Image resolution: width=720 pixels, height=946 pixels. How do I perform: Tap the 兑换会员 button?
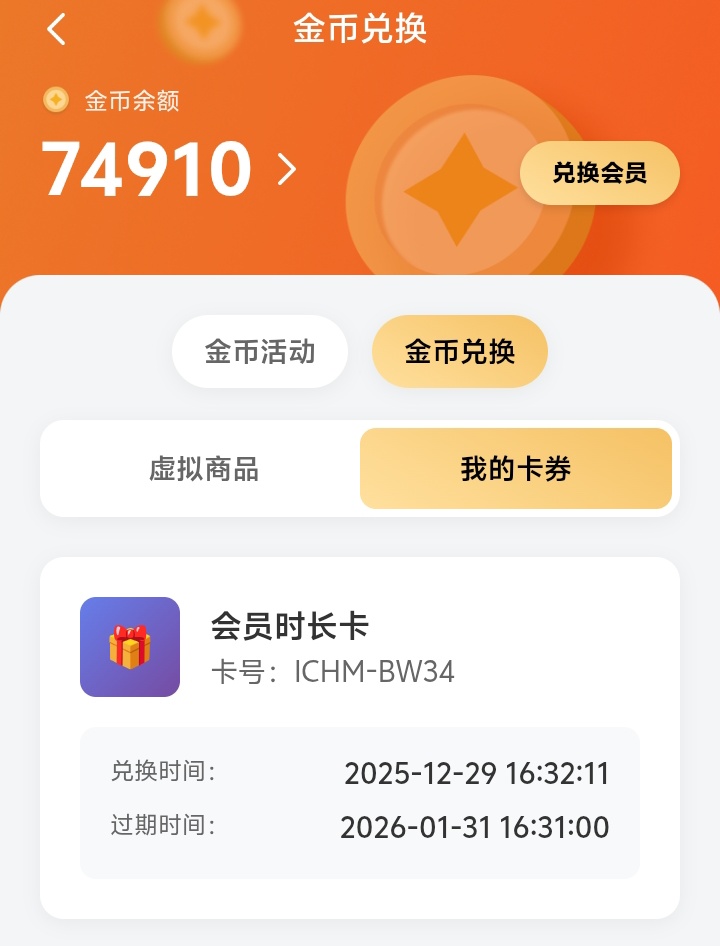(x=599, y=173)
